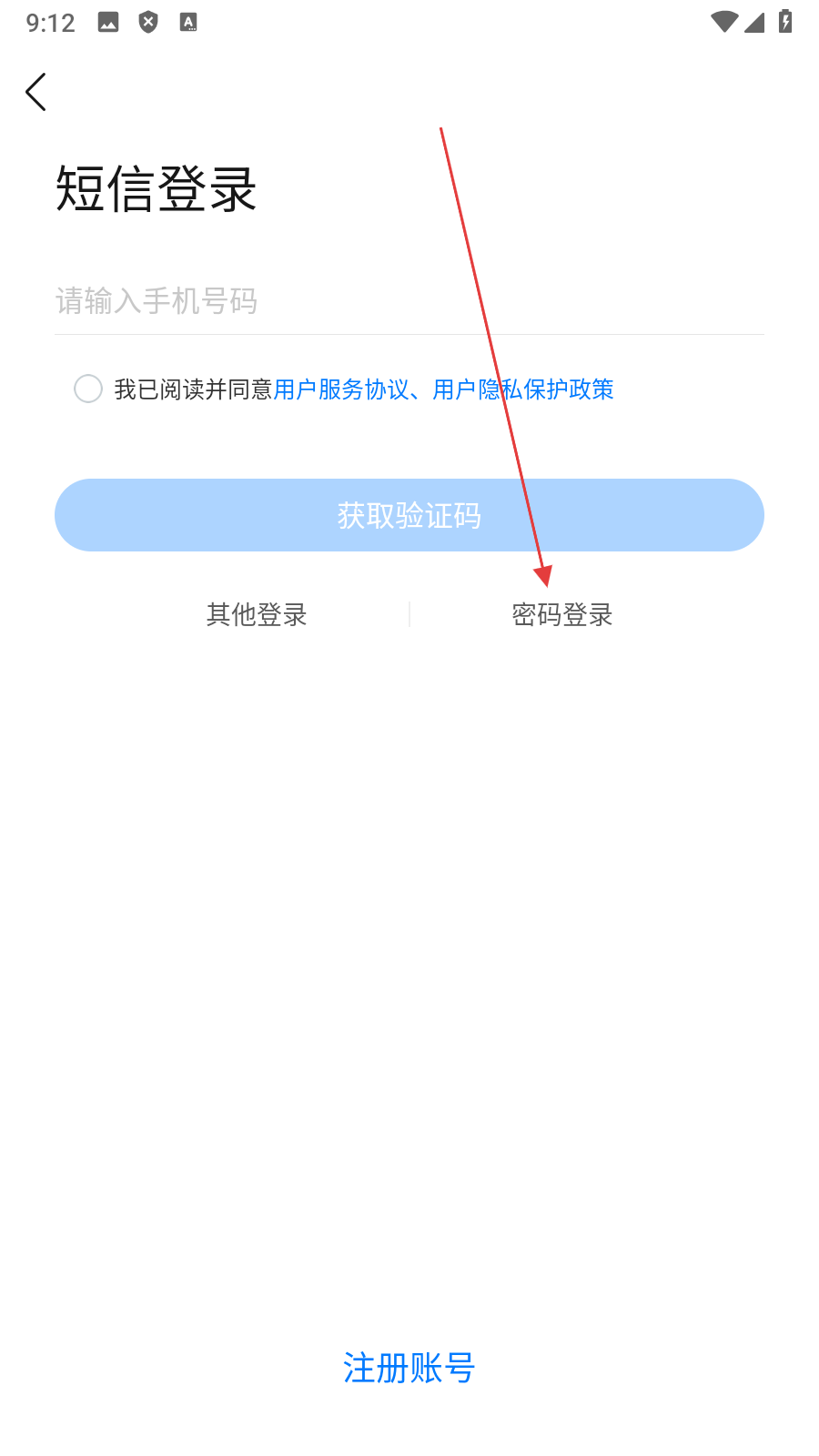
Task: Choose 其他登录 option
Action: [x=257, y=615]
